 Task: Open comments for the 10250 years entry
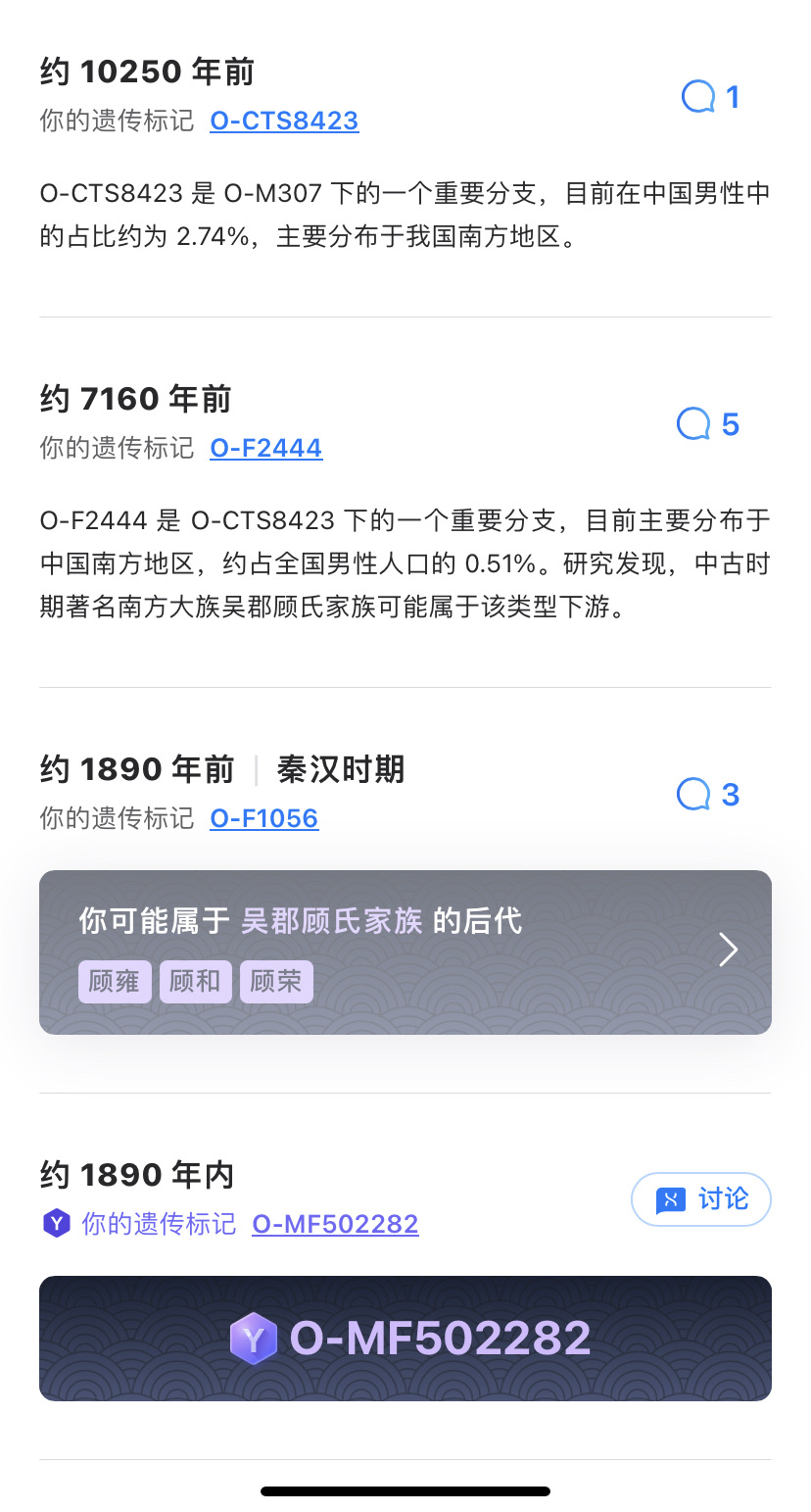click(x=710, y=97)
